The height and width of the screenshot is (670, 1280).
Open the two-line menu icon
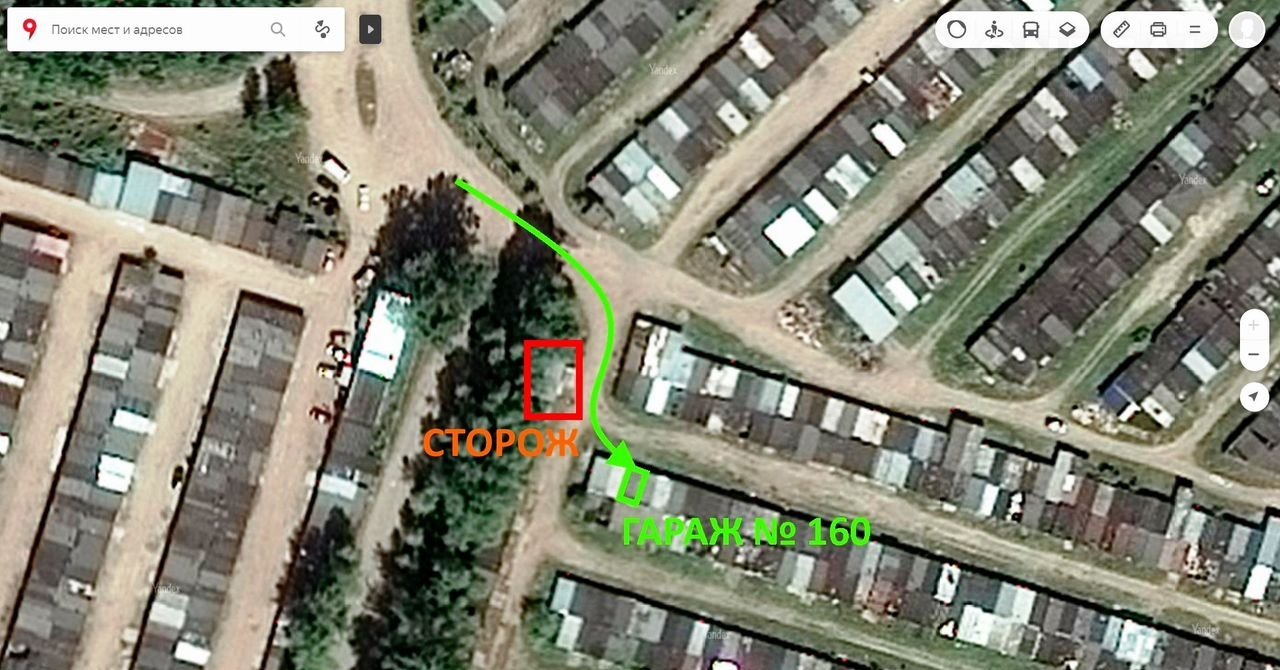tap(1194, 29)
